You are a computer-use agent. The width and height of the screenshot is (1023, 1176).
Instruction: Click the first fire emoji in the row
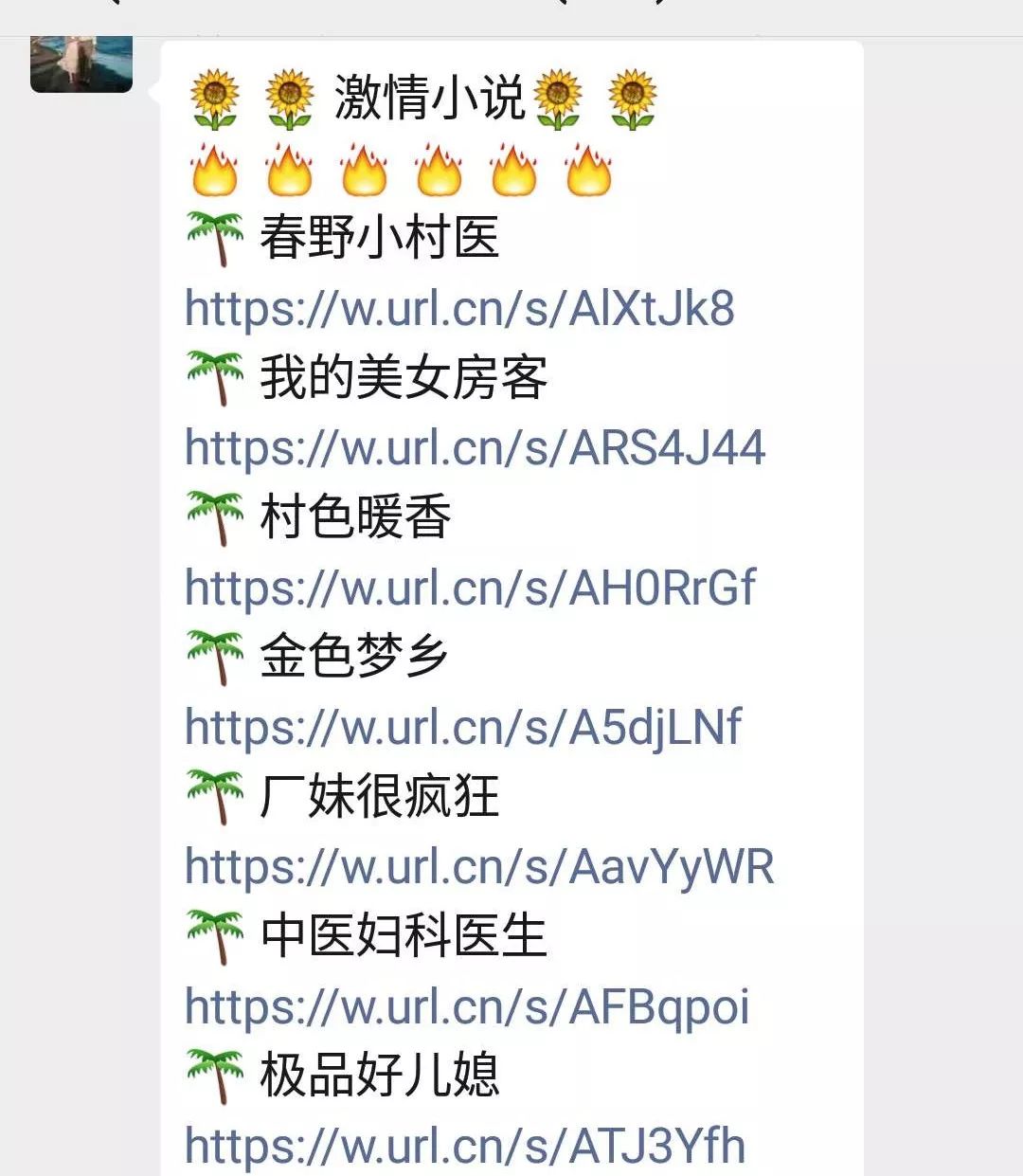tap(216, 172)
